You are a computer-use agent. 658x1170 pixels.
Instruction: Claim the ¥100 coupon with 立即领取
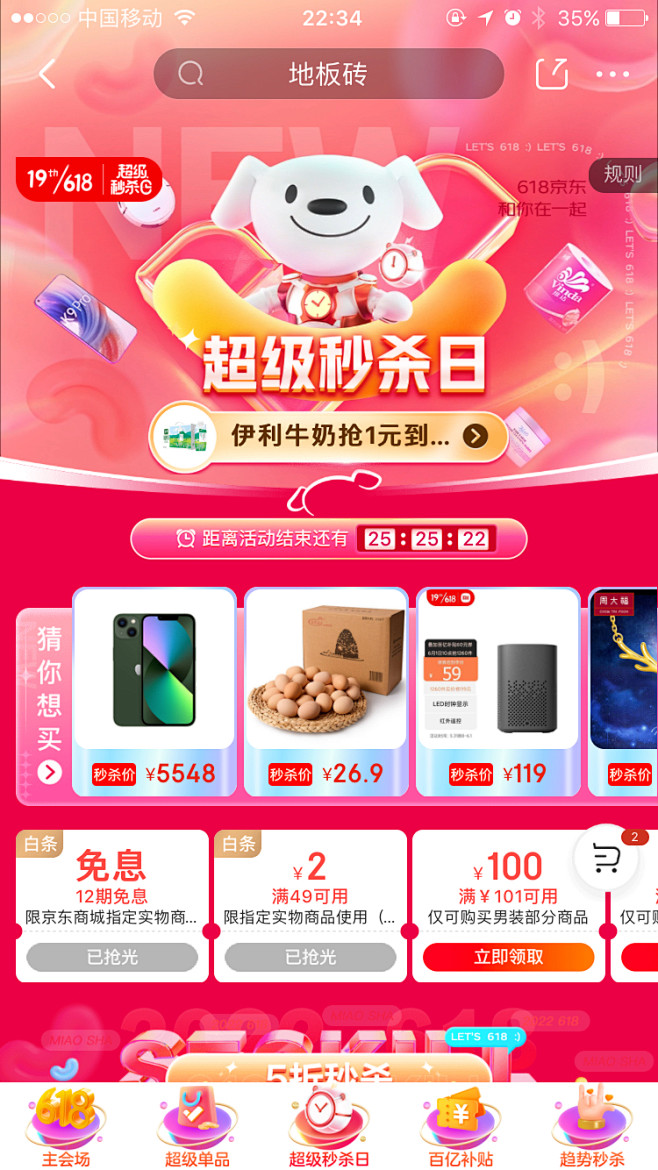(509, 957)
